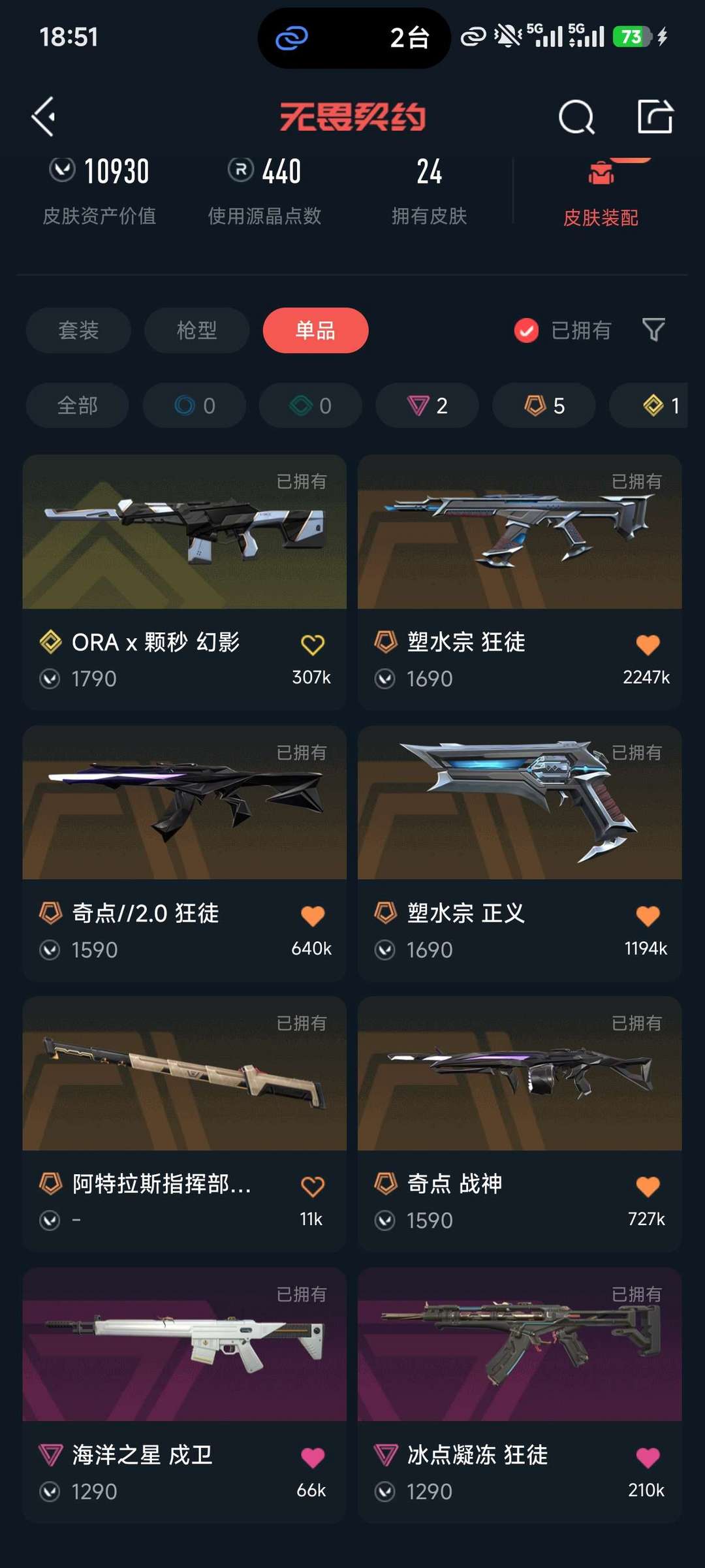This screenshot has width=705, height=1568.
Task: Like the 阿特拉斯指挥部 skin
Action: pos(313,1187)
